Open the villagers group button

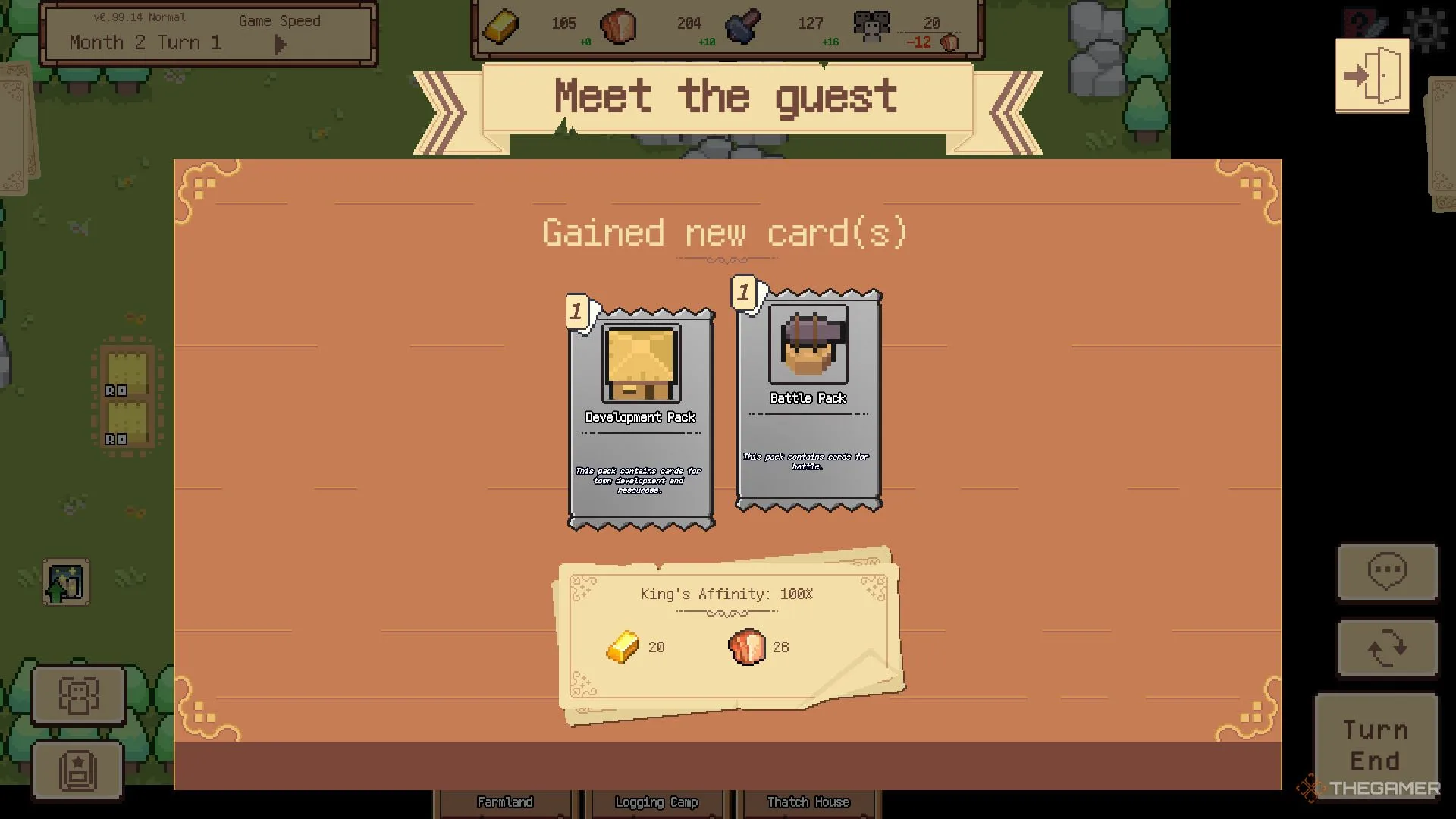click(x=79, y=695)
